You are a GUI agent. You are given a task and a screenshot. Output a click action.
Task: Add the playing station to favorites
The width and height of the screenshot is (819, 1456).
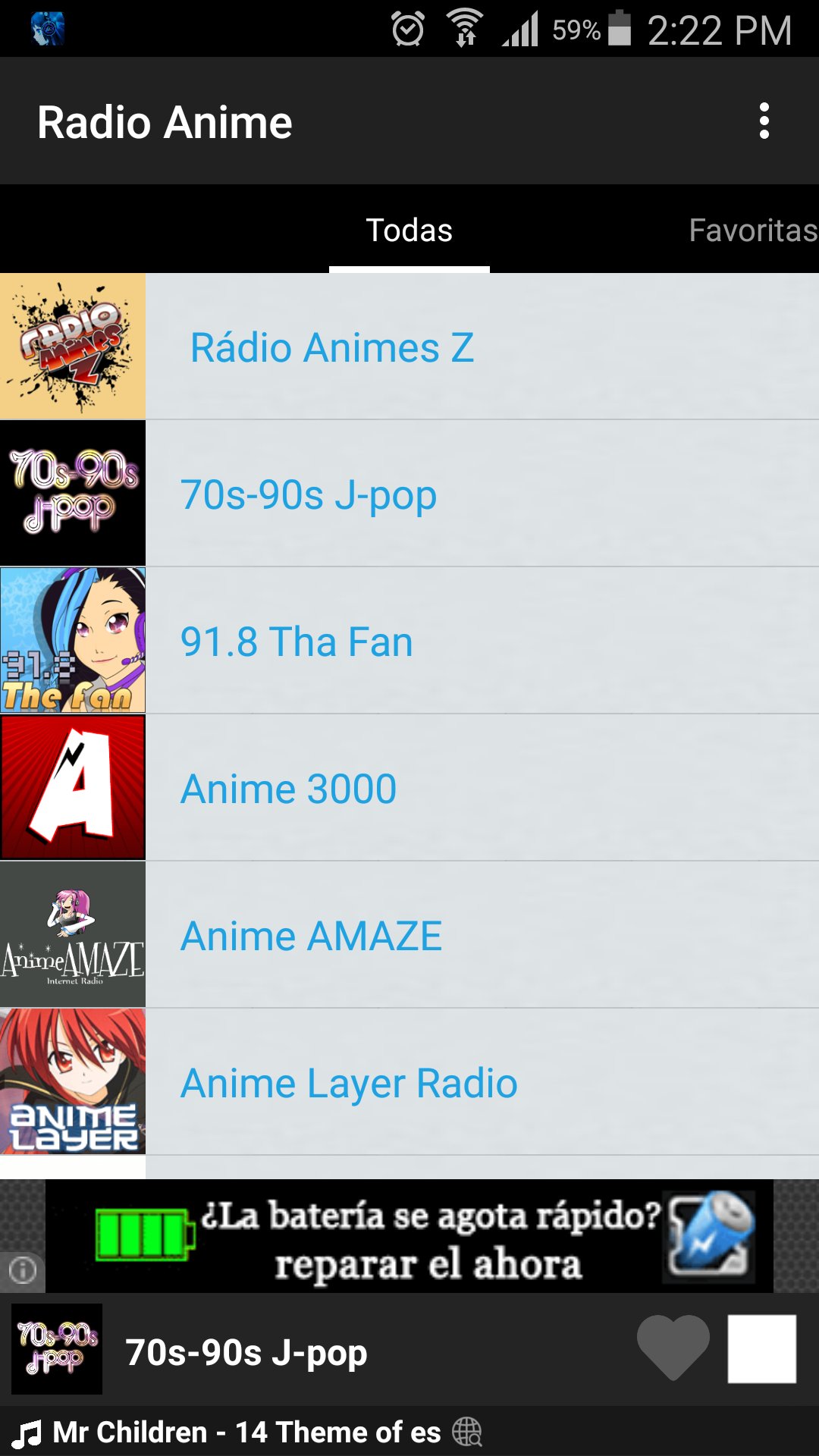click(x=673, y=1348)
